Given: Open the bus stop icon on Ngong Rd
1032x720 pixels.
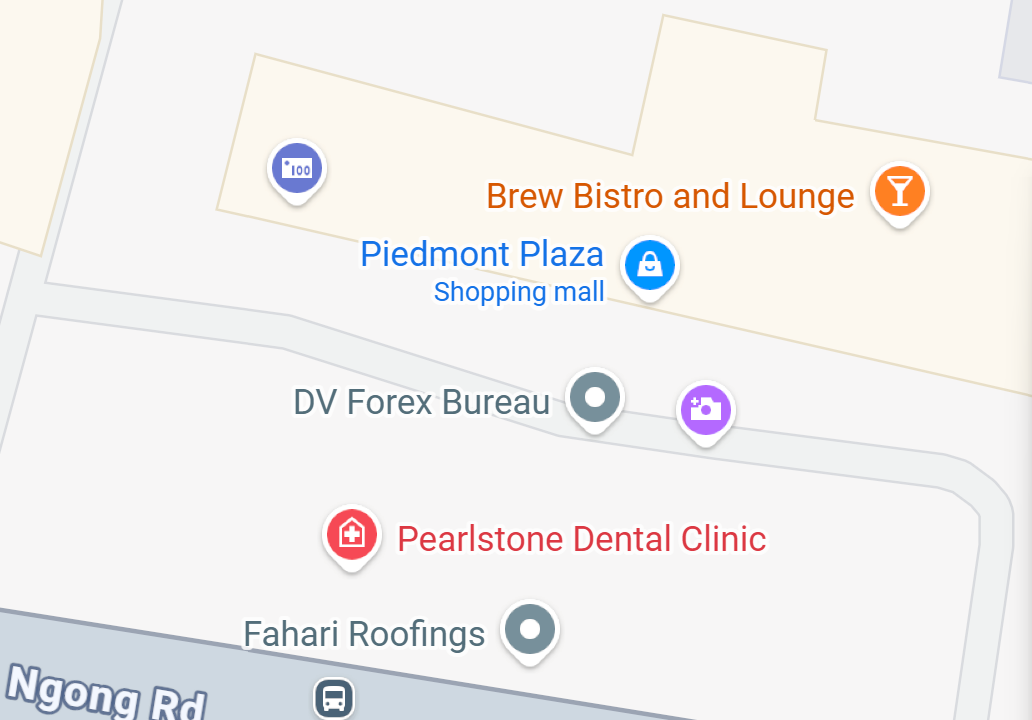Looking at the screenshot, I should click(x=334, y=697).
